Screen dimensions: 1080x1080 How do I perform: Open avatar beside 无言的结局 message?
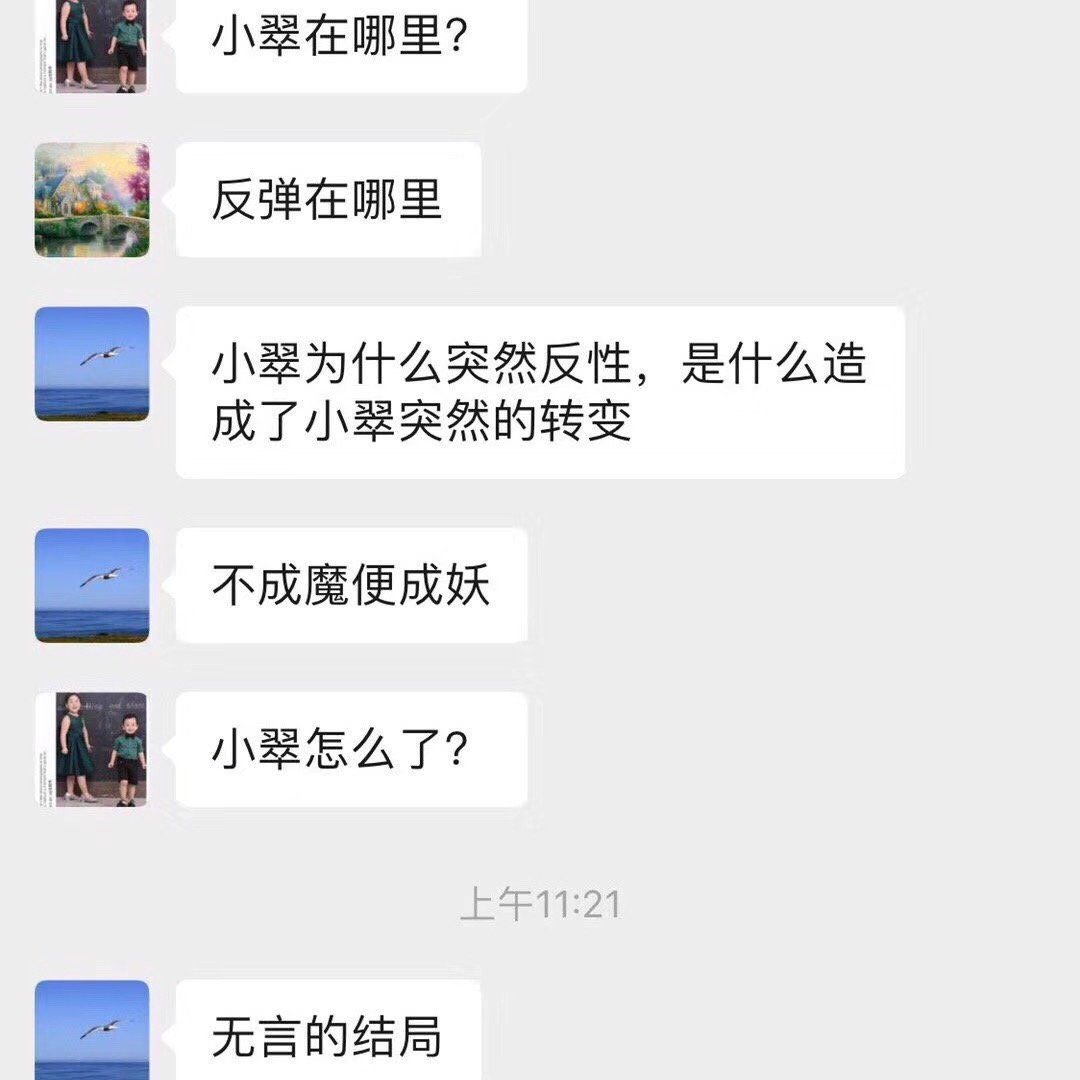pos(92,1030)
